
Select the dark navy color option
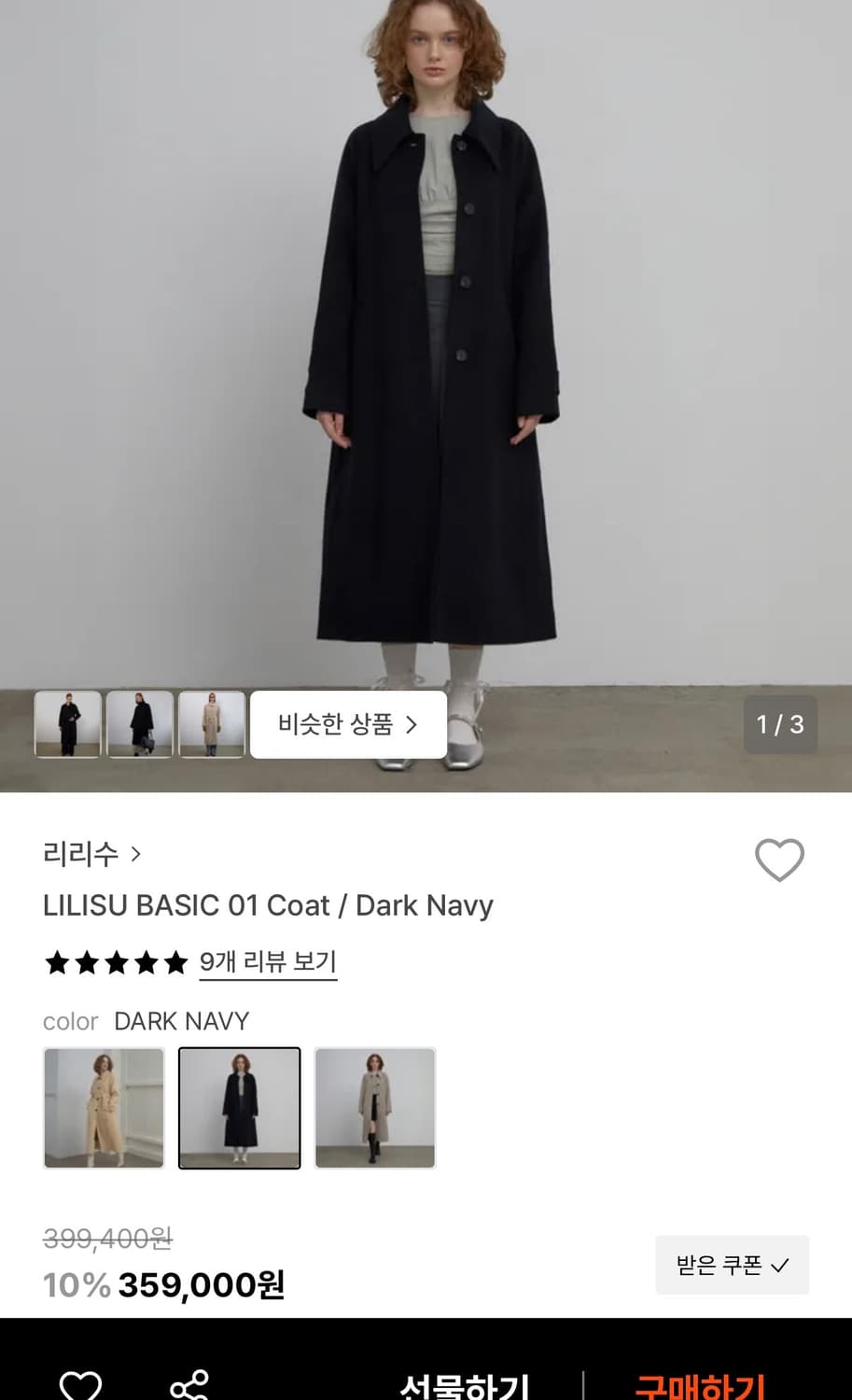(x=239, y=1108)
